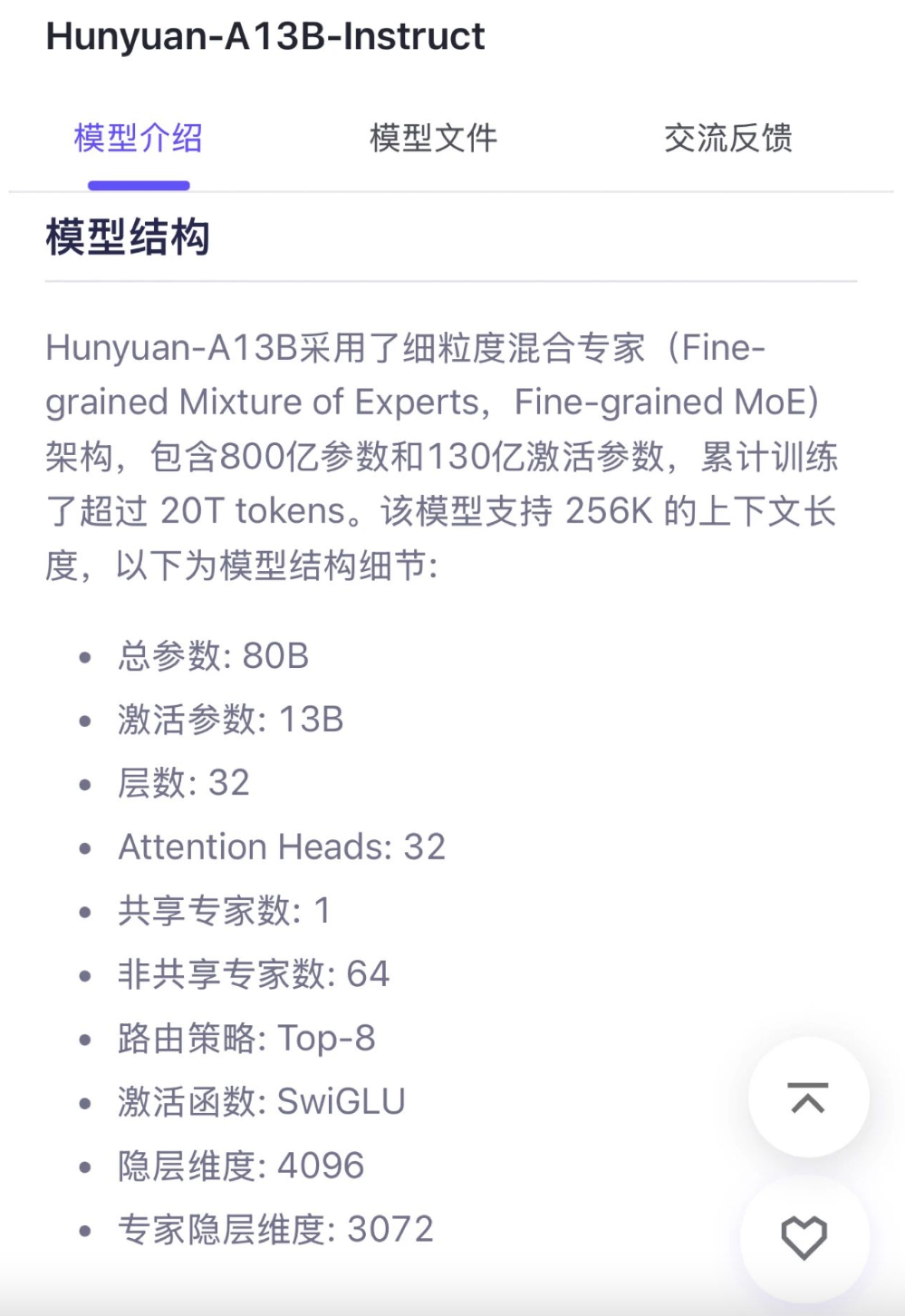Favorite this model with the heart button
Image resolution: width=905 pixels, height=1316 pixels.
click(x=804, y=1237)
